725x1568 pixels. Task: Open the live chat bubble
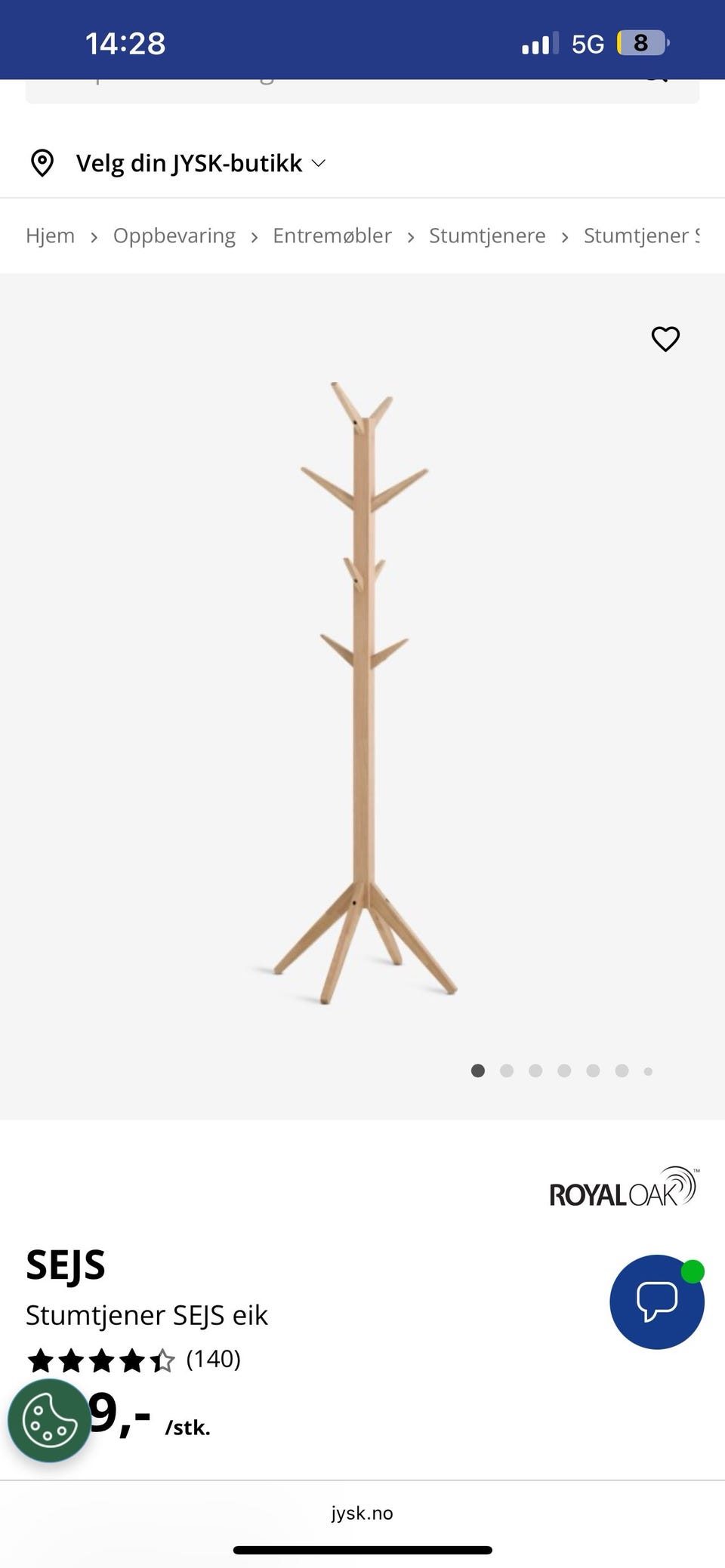click(x=656, y=1301)
